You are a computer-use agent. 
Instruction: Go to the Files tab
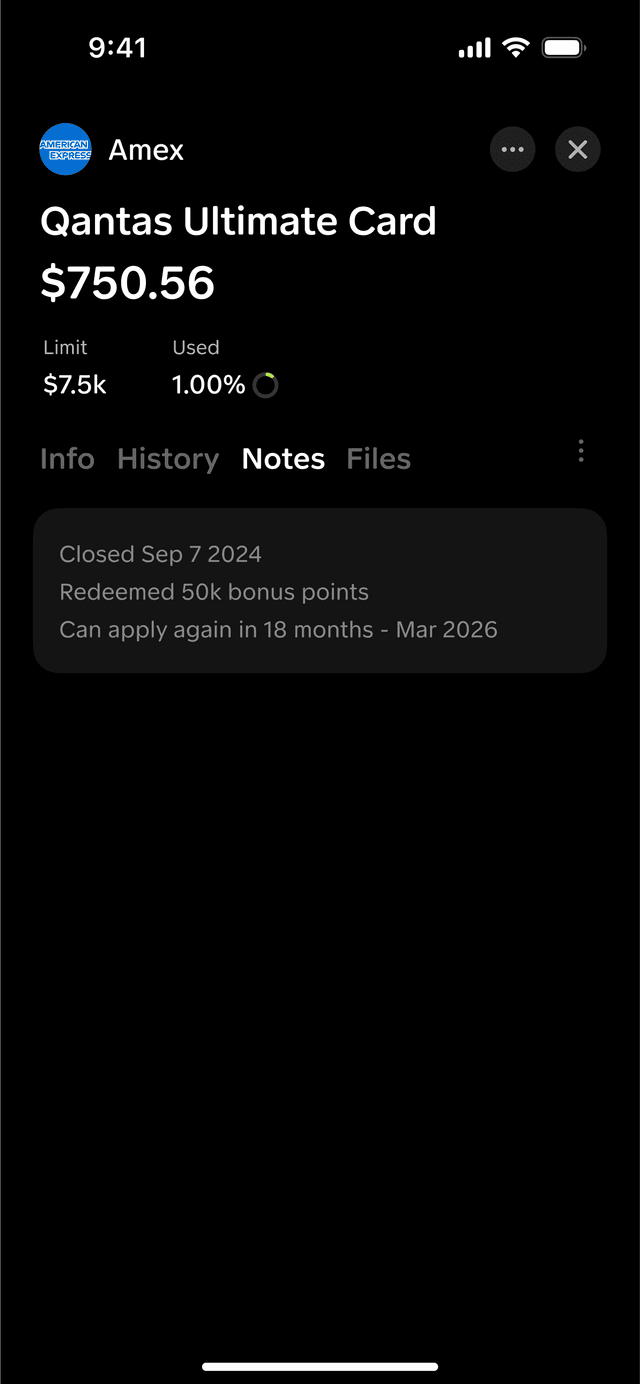click(x=378, y=459)
